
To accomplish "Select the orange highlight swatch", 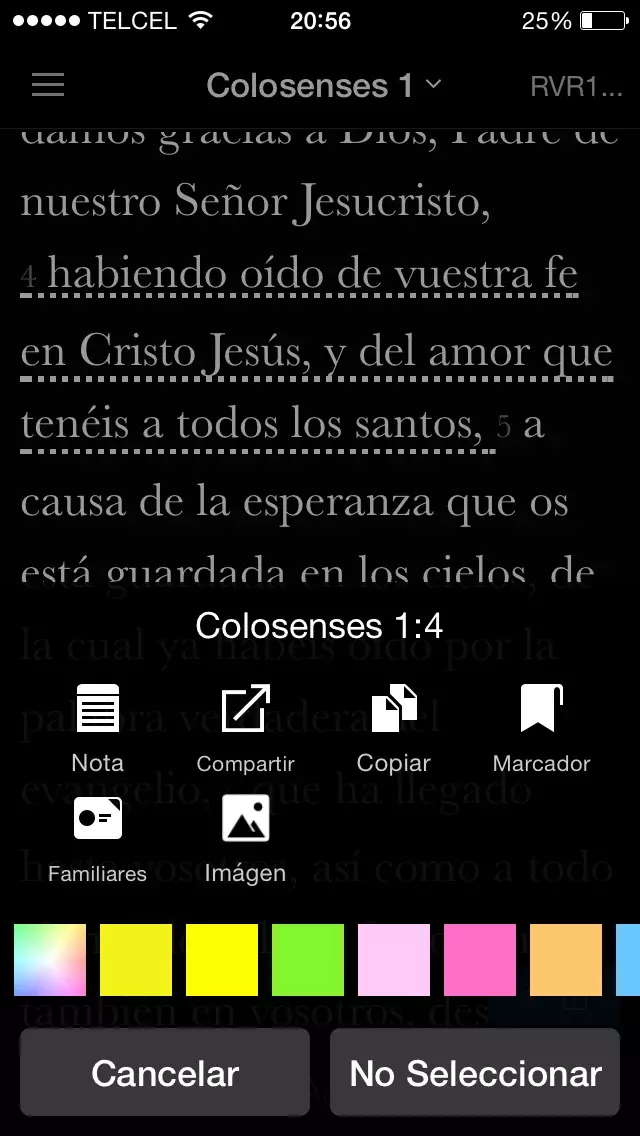I will click(x=566, y=960).
